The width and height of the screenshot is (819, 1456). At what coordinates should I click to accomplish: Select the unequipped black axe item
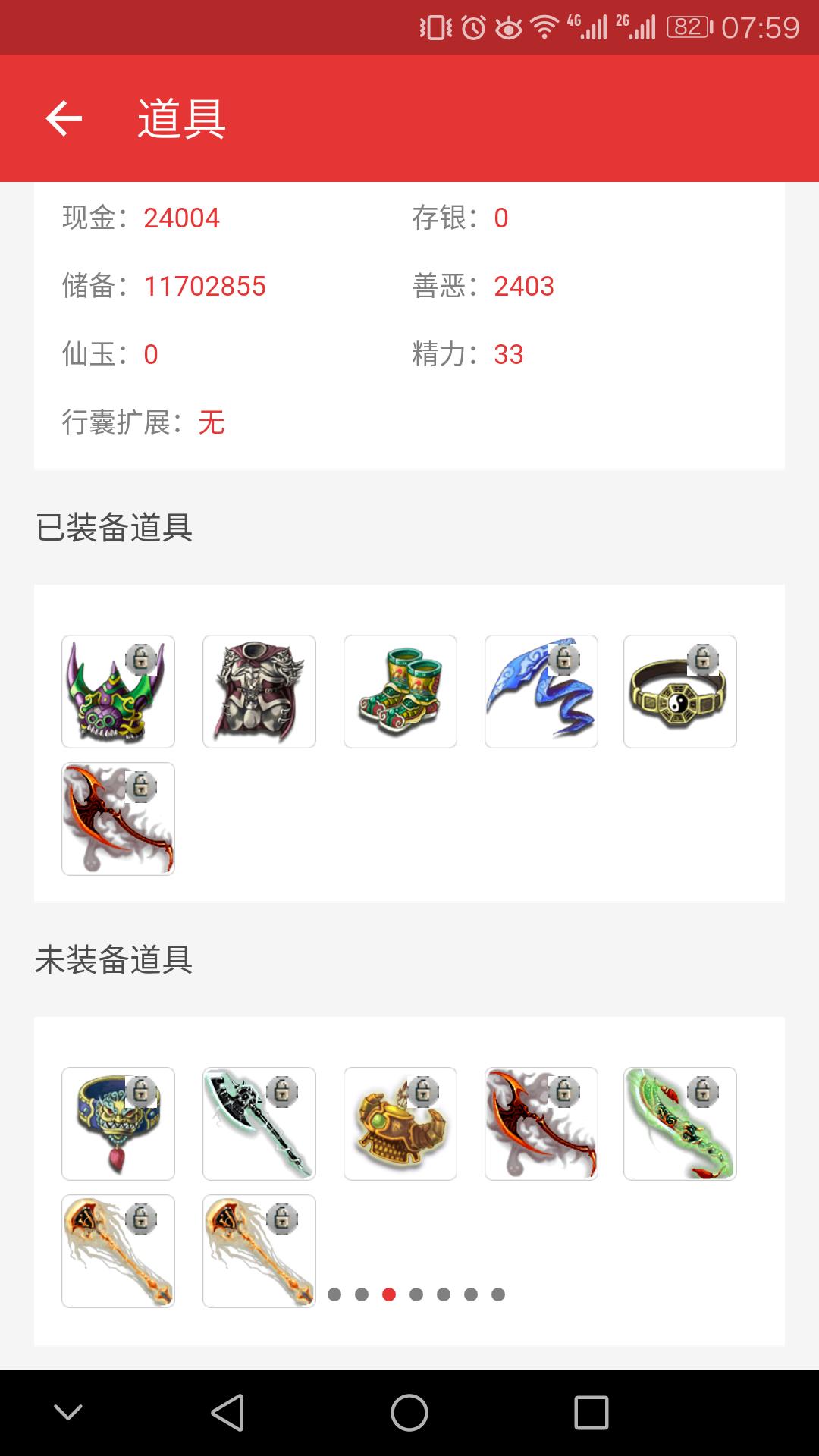coord(259,1124)
